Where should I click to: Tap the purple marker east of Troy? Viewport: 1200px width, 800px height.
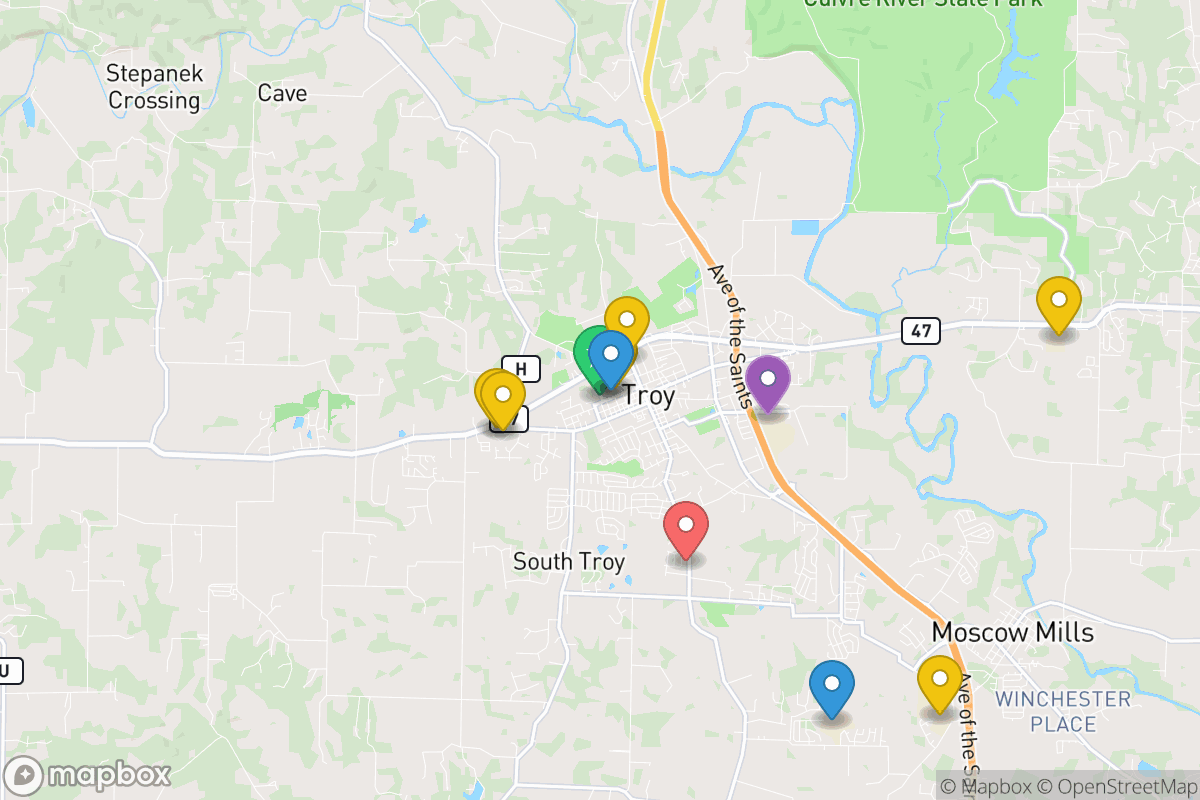768,382
